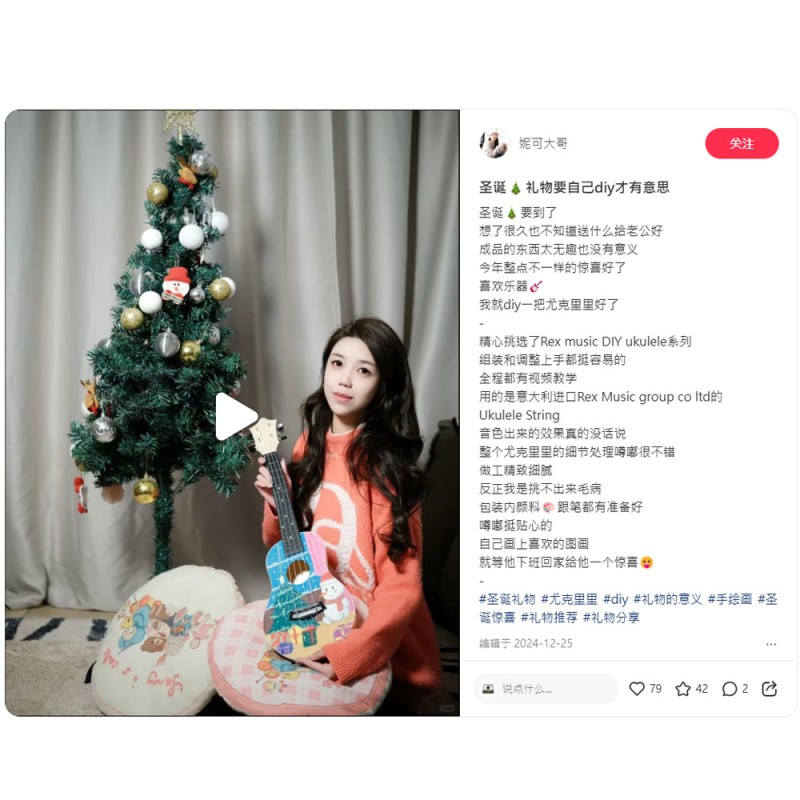This screenshot has width=800, height=800.
Task: Open the #手绘画 hashtag
Action: pos(729,599)
